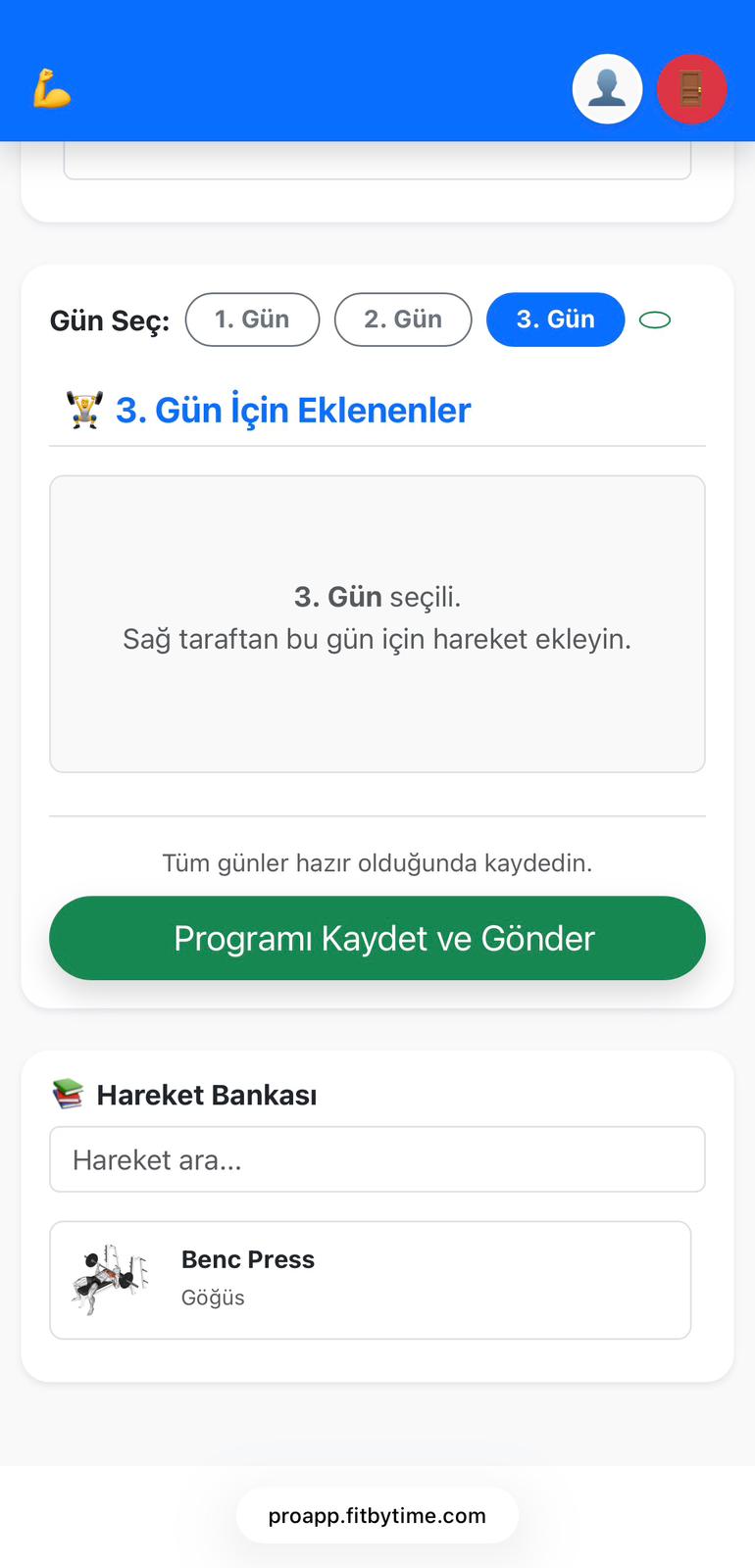Click the "Göğüs" muscle group label

[x=212, y=1298]
